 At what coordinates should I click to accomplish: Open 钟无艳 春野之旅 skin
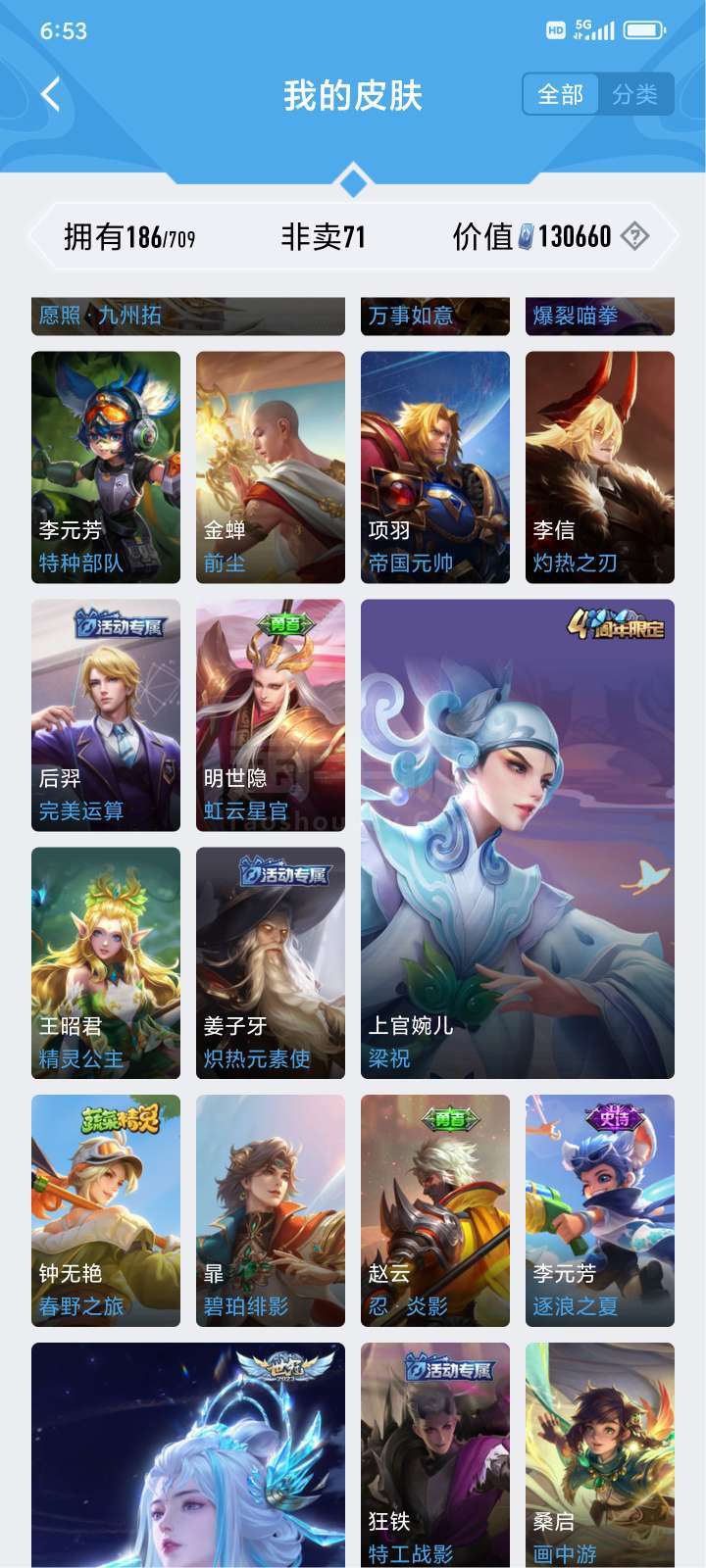[106, 1211]
